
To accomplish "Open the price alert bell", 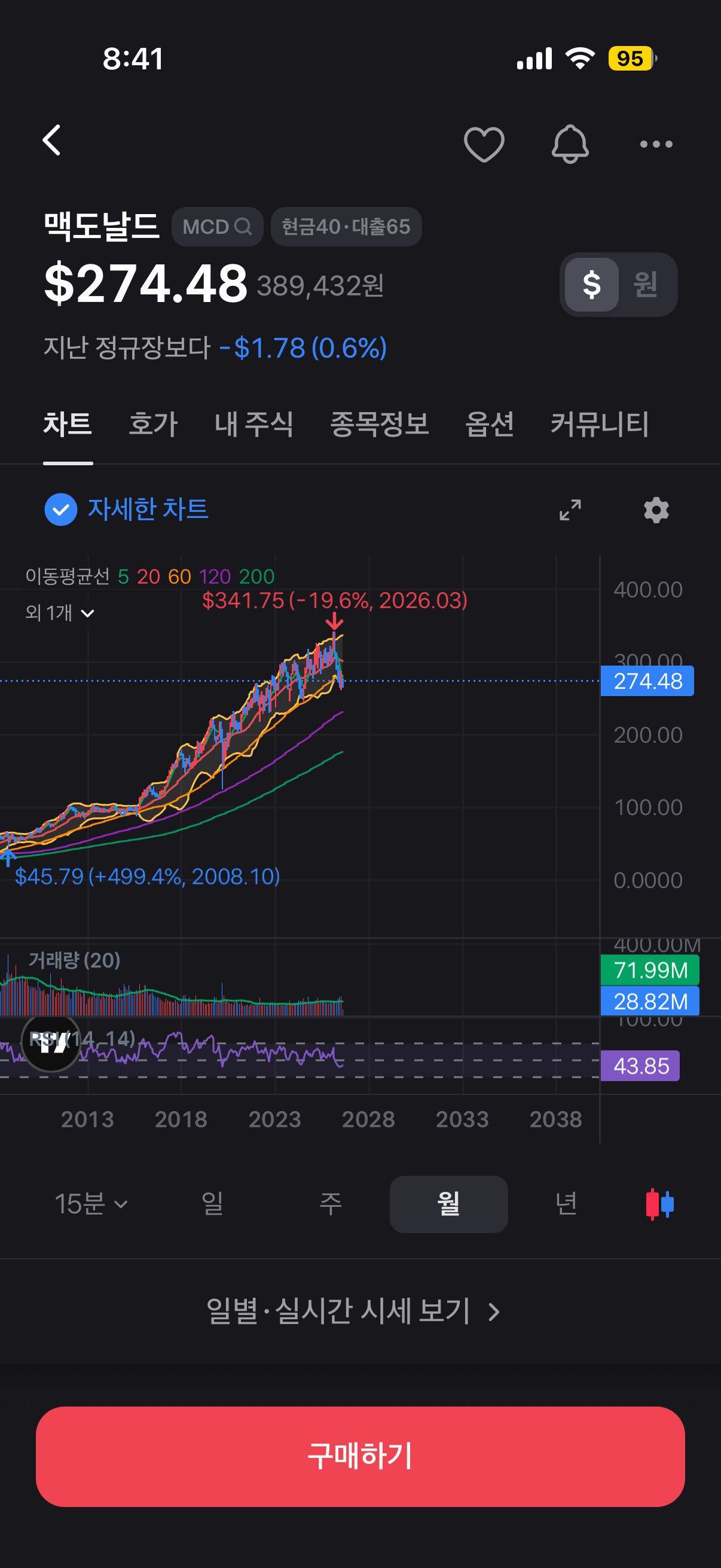I will pos(570,144).
